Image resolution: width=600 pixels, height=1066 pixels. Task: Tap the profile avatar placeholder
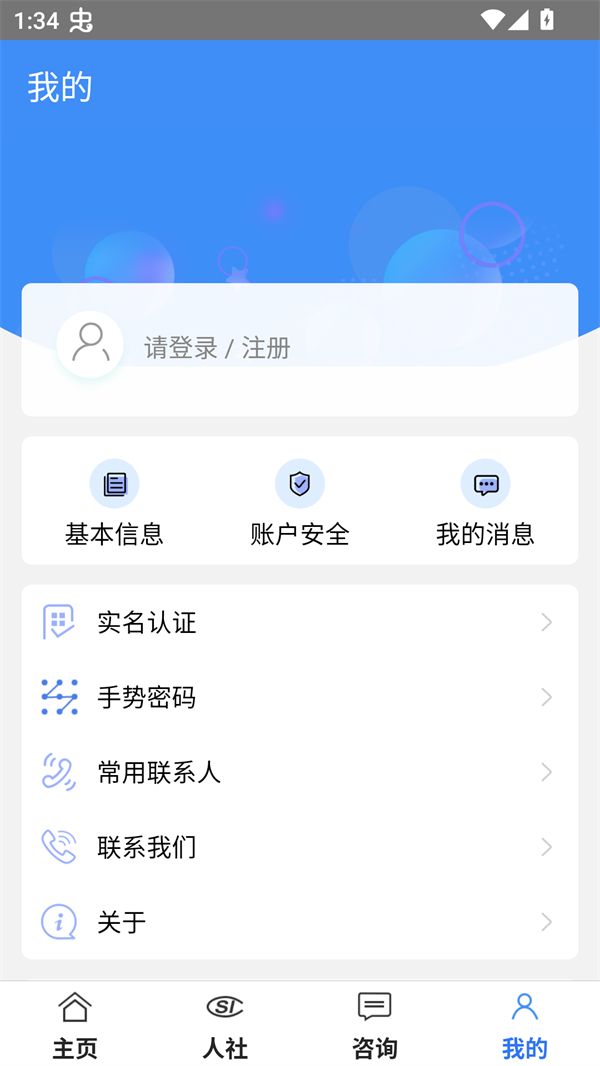90,344
